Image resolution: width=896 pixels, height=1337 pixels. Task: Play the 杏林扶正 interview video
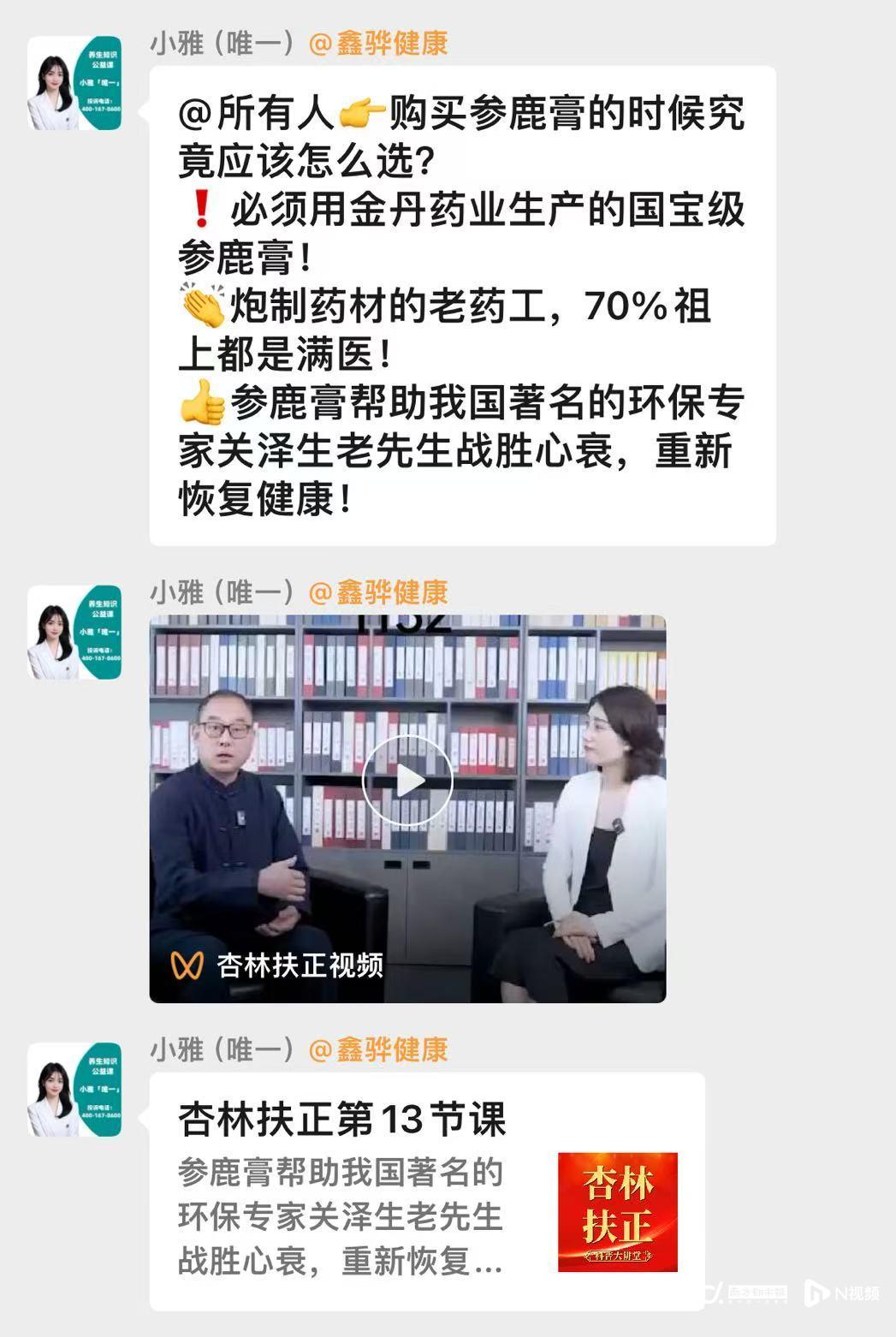(410, 779)
